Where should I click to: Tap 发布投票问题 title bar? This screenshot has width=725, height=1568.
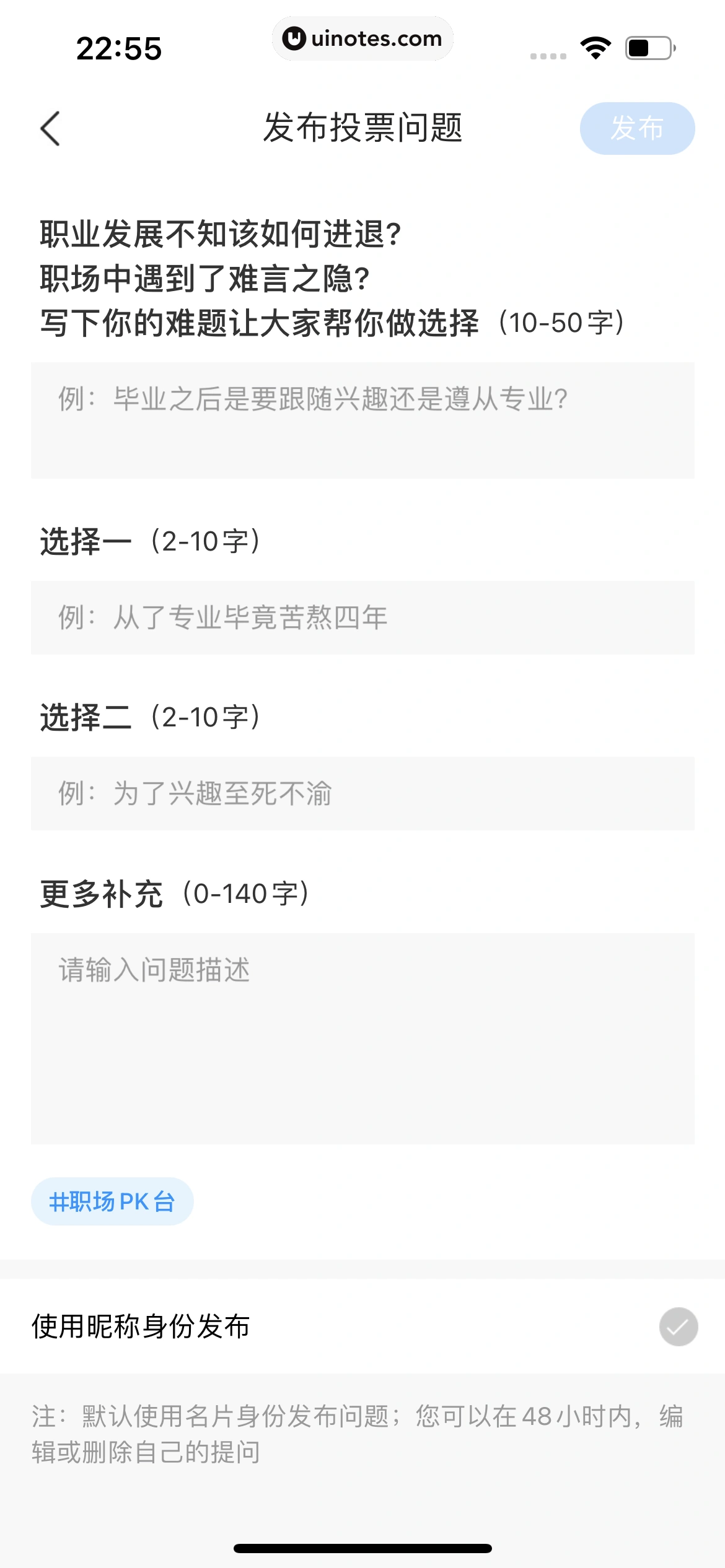(x=362, y=127)
